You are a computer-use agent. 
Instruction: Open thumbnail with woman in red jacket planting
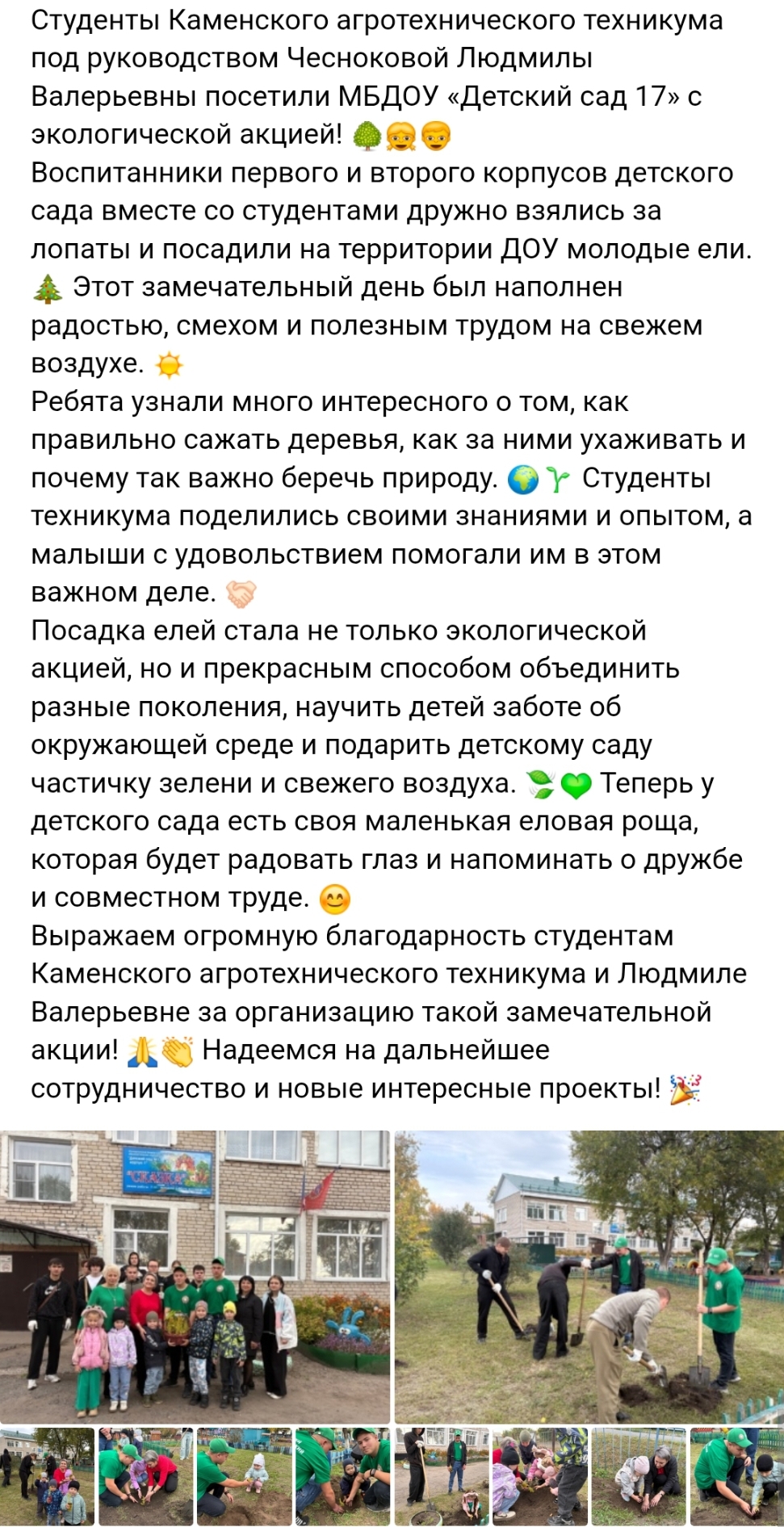145,1476
